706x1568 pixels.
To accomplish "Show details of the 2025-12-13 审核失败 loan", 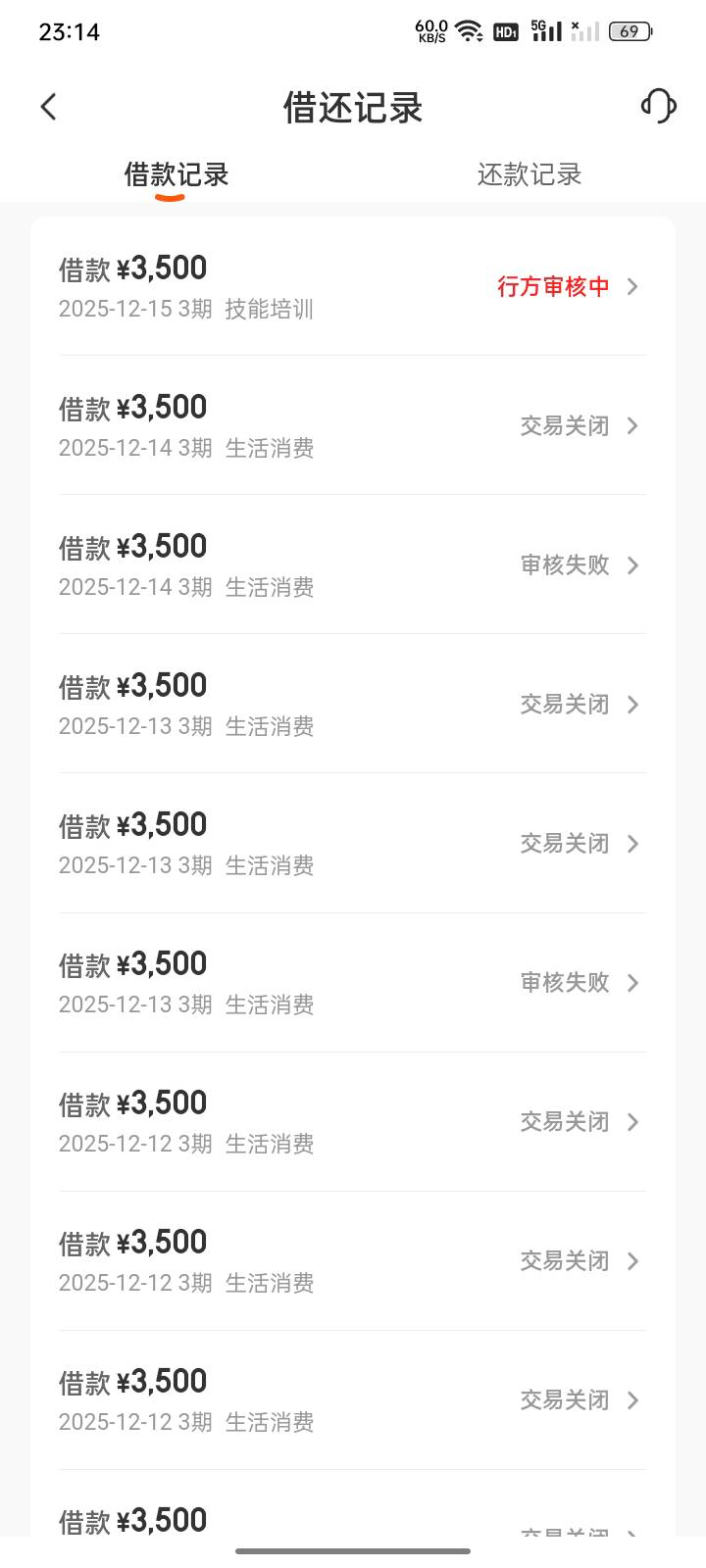I will [x=353, y=982].
